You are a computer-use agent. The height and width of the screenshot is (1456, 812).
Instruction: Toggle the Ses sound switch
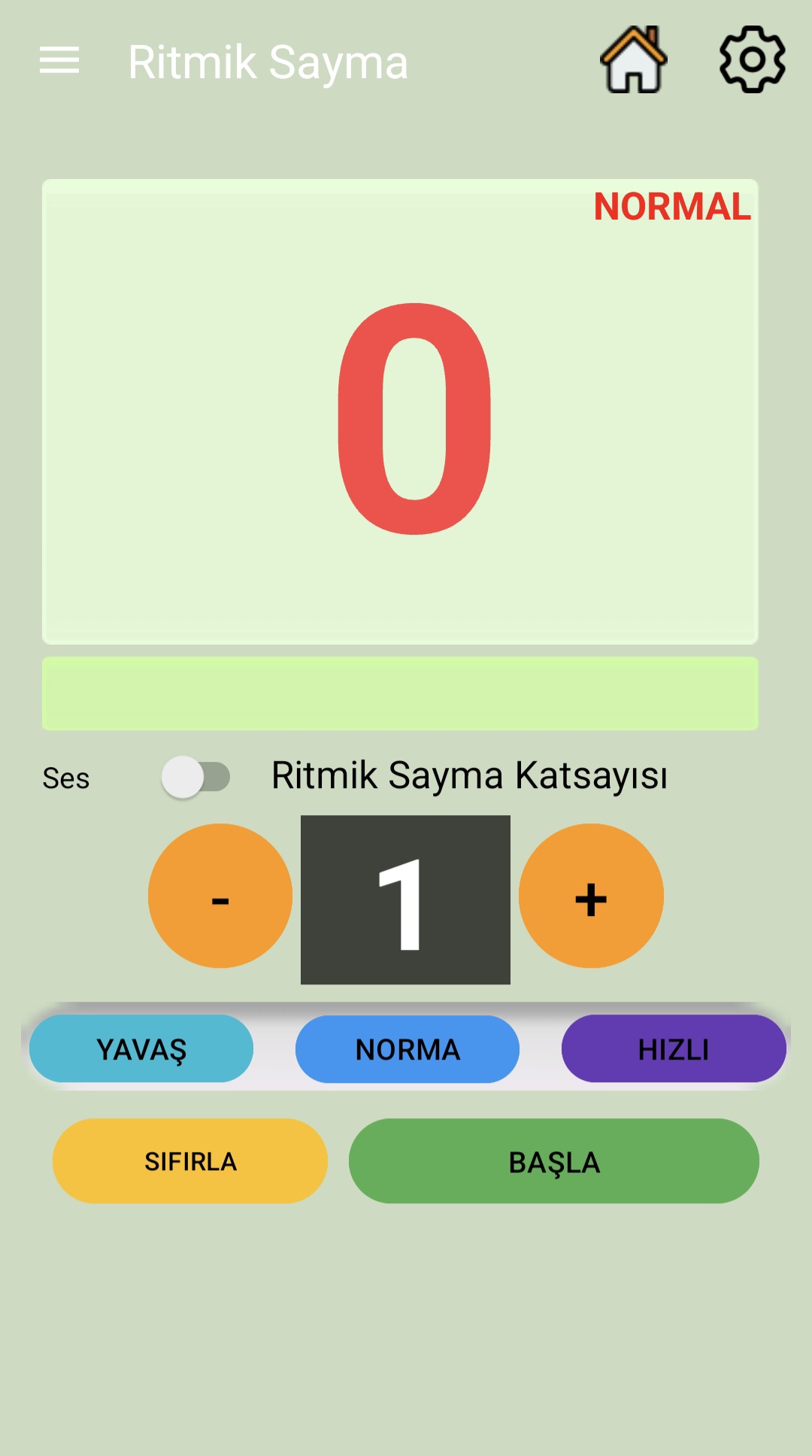[x=195, y=777]
